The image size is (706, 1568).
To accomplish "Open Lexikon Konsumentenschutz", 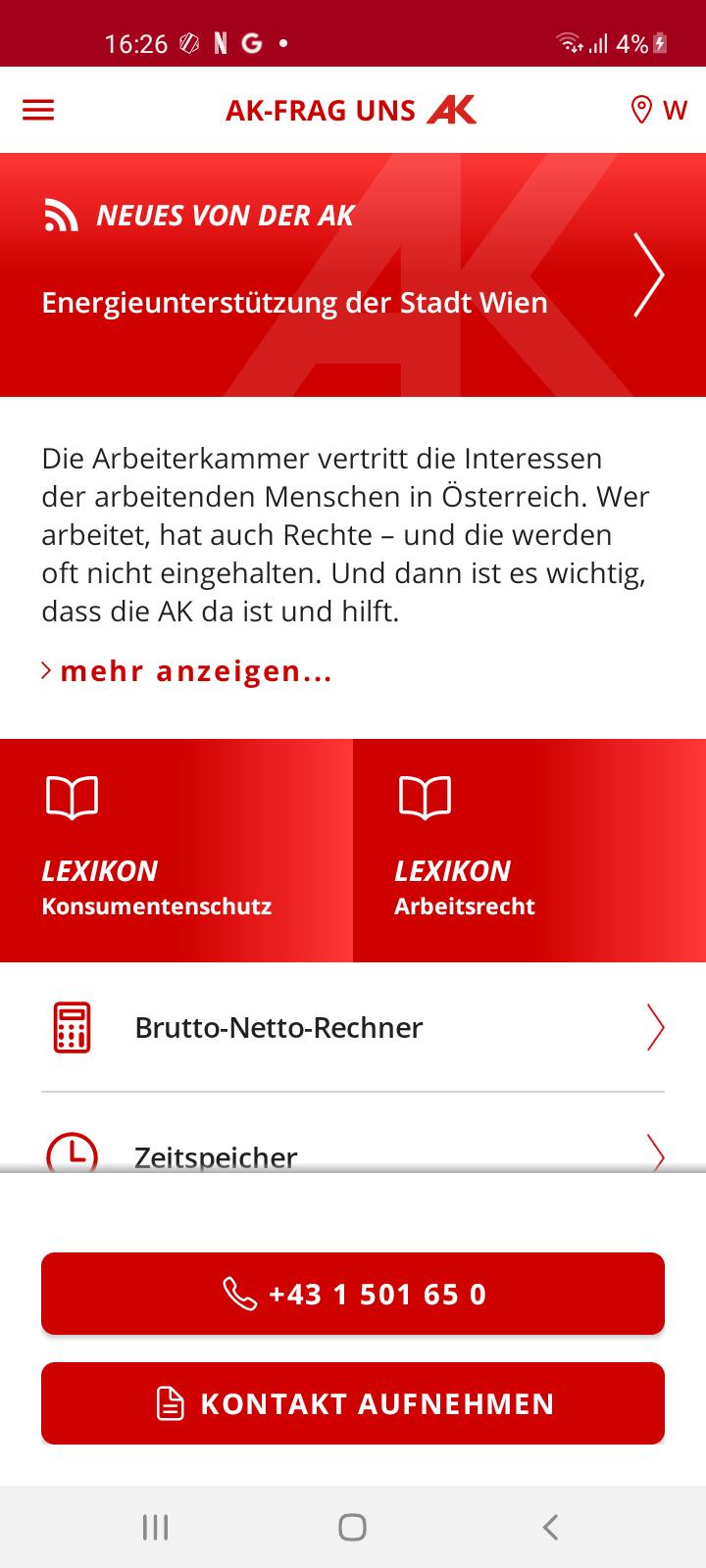I will tap(176, 851).
